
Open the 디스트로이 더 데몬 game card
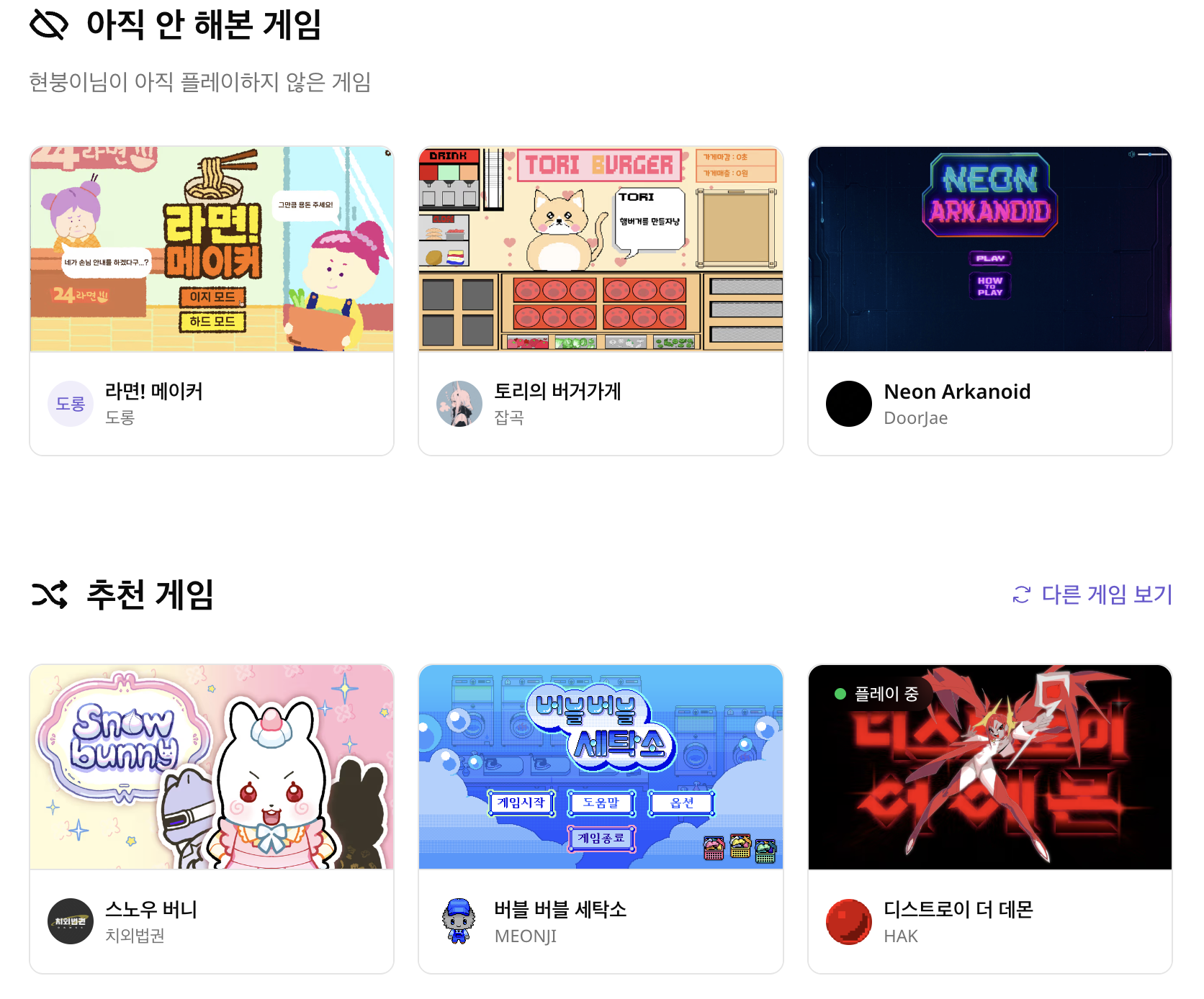click(x=989, y=818)
